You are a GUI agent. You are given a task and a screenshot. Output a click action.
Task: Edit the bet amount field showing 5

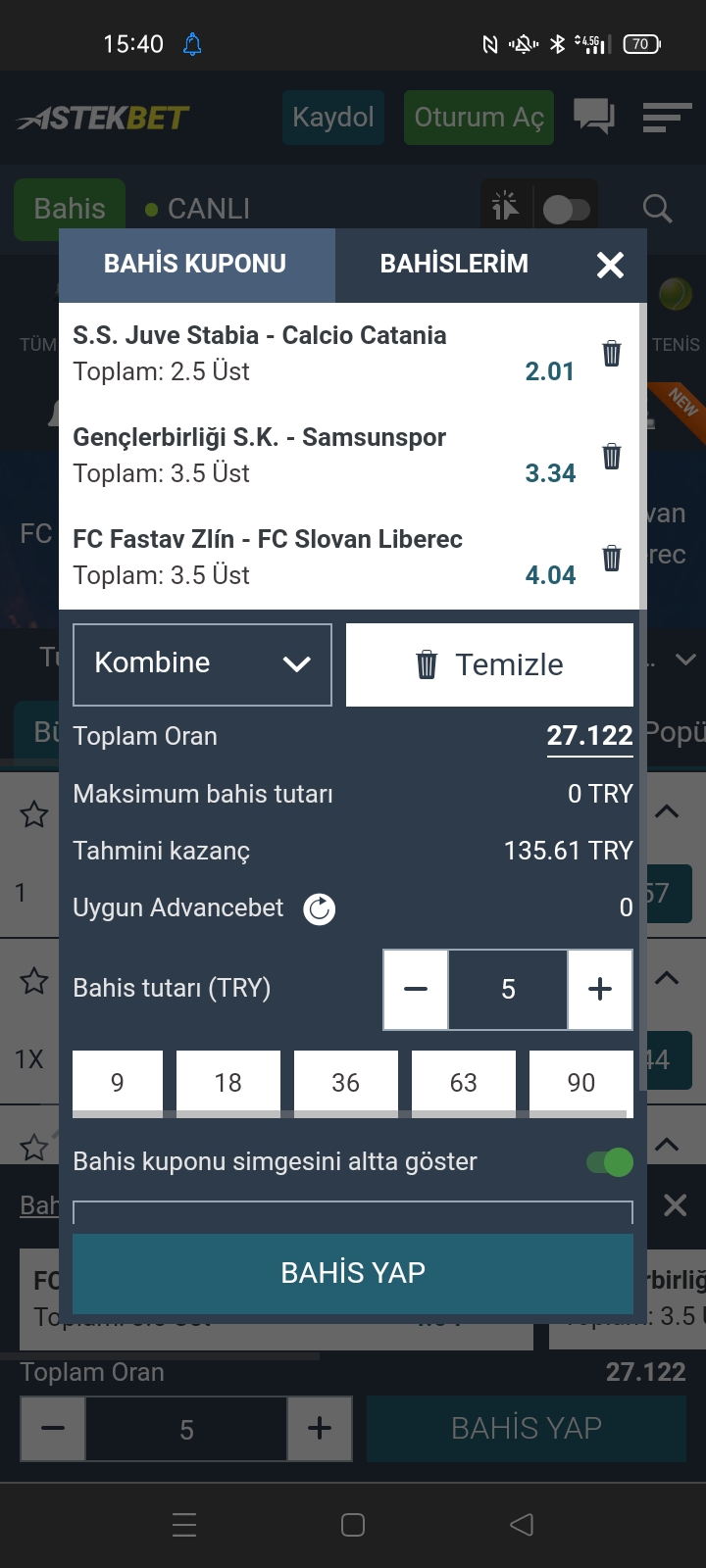[508, 989]
